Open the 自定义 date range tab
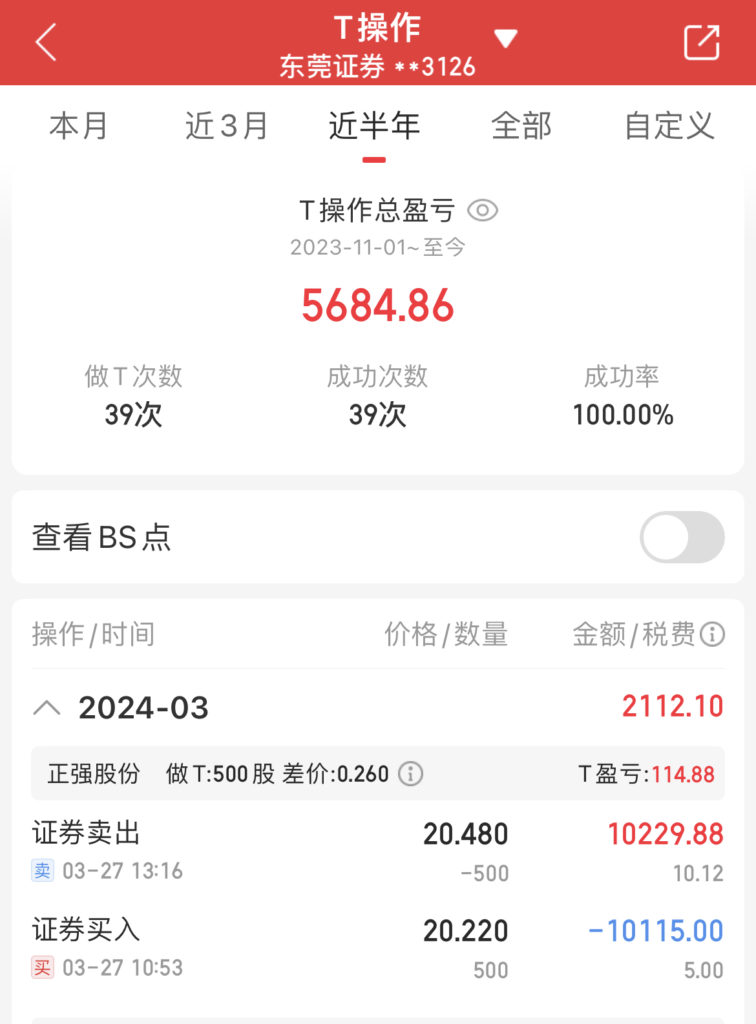 tap(669, 126)
